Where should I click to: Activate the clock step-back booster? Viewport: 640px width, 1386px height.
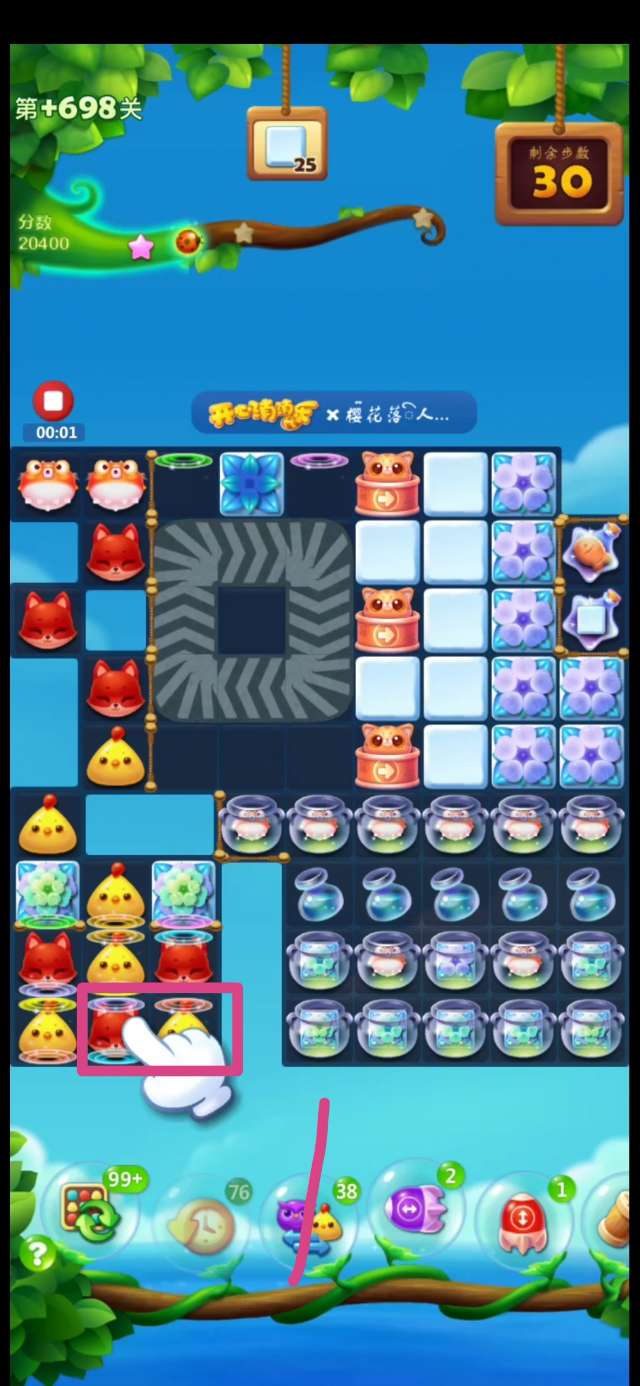[203, 1223]
